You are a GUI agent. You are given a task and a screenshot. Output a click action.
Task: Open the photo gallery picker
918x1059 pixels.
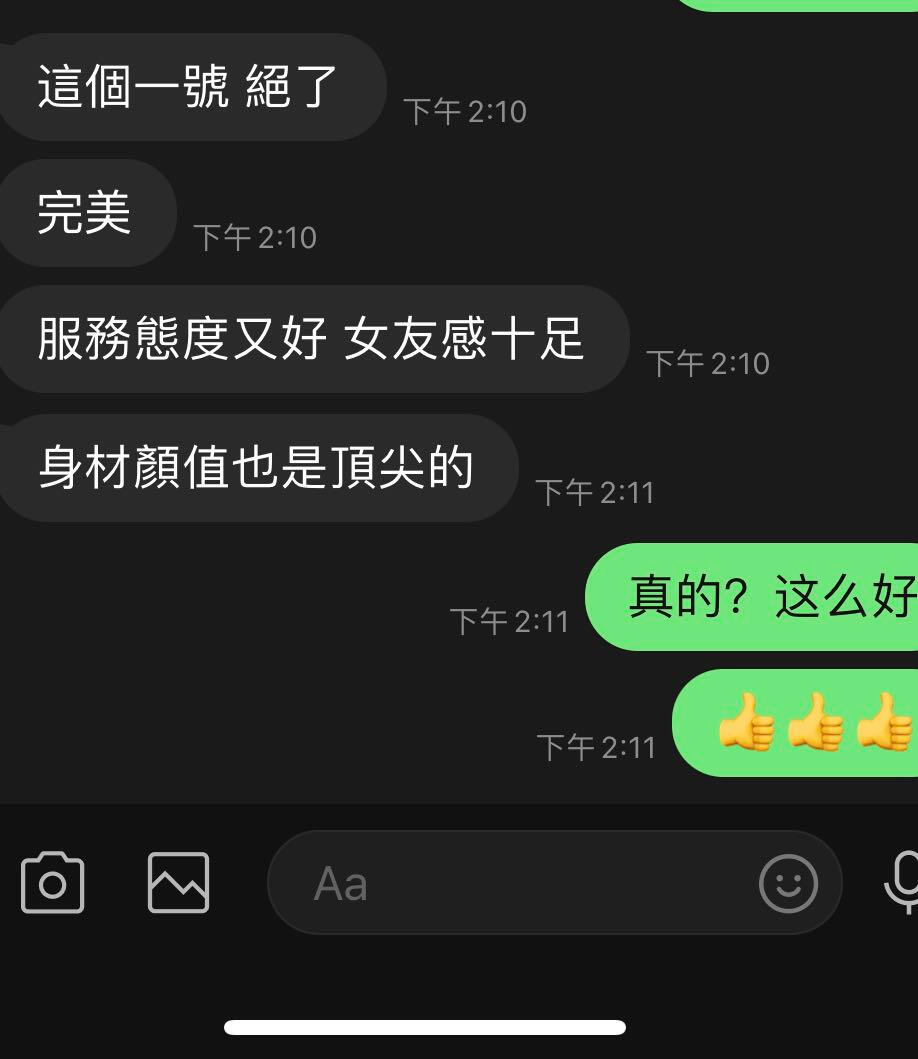click(x=178, y=883)
